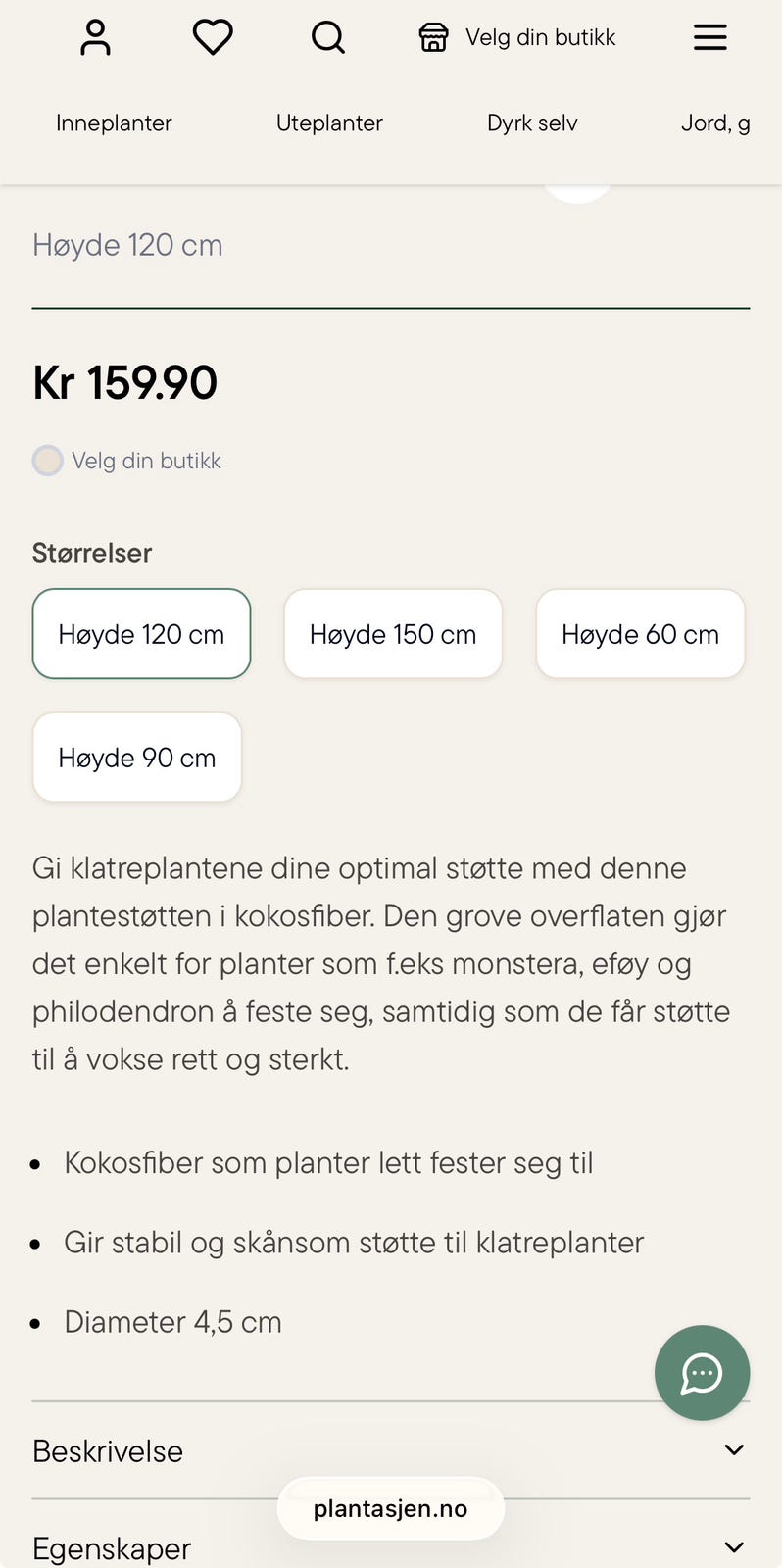Open the chat bubble icon

(x=702, y=1373)
